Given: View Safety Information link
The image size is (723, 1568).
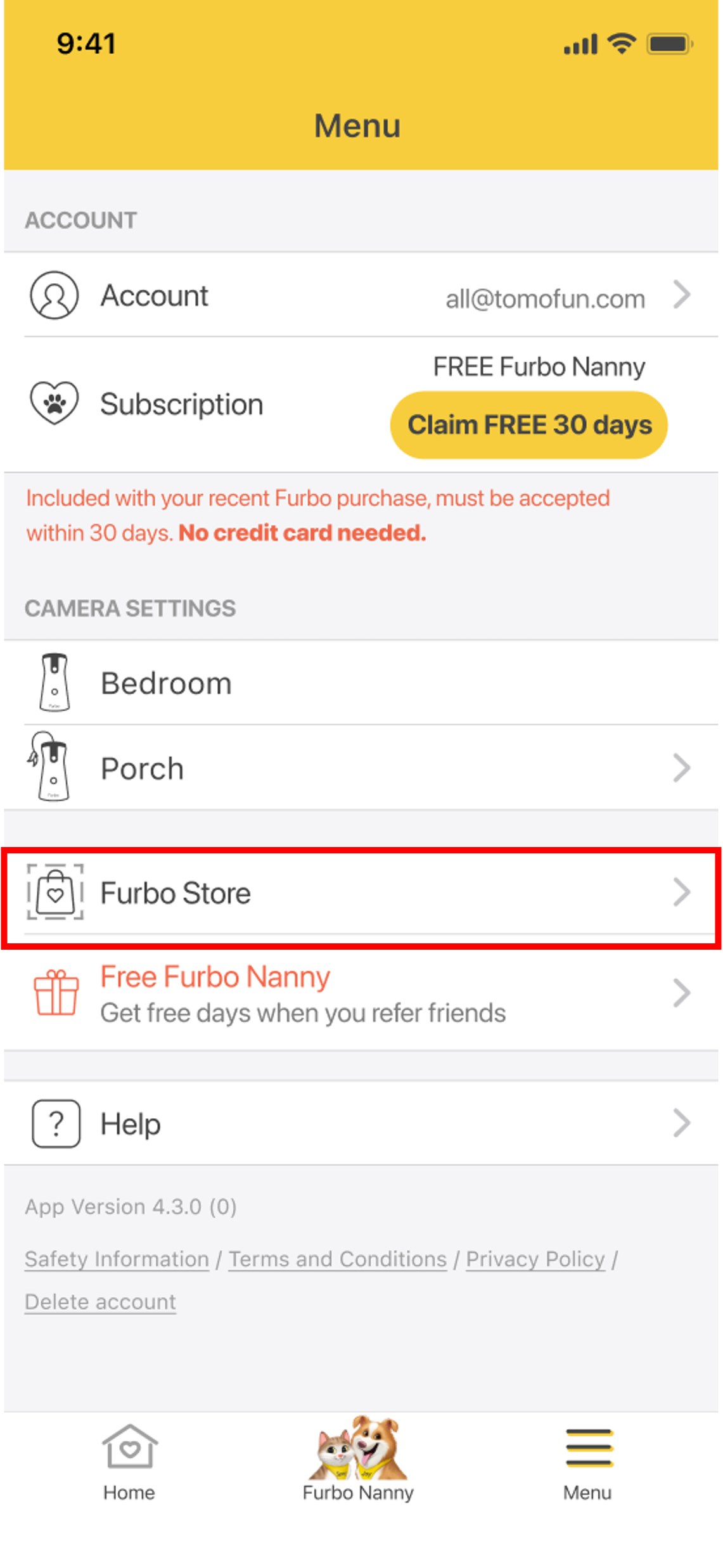Looking at the screenshot, I should pyautogui.click(x=117, y=1259).
